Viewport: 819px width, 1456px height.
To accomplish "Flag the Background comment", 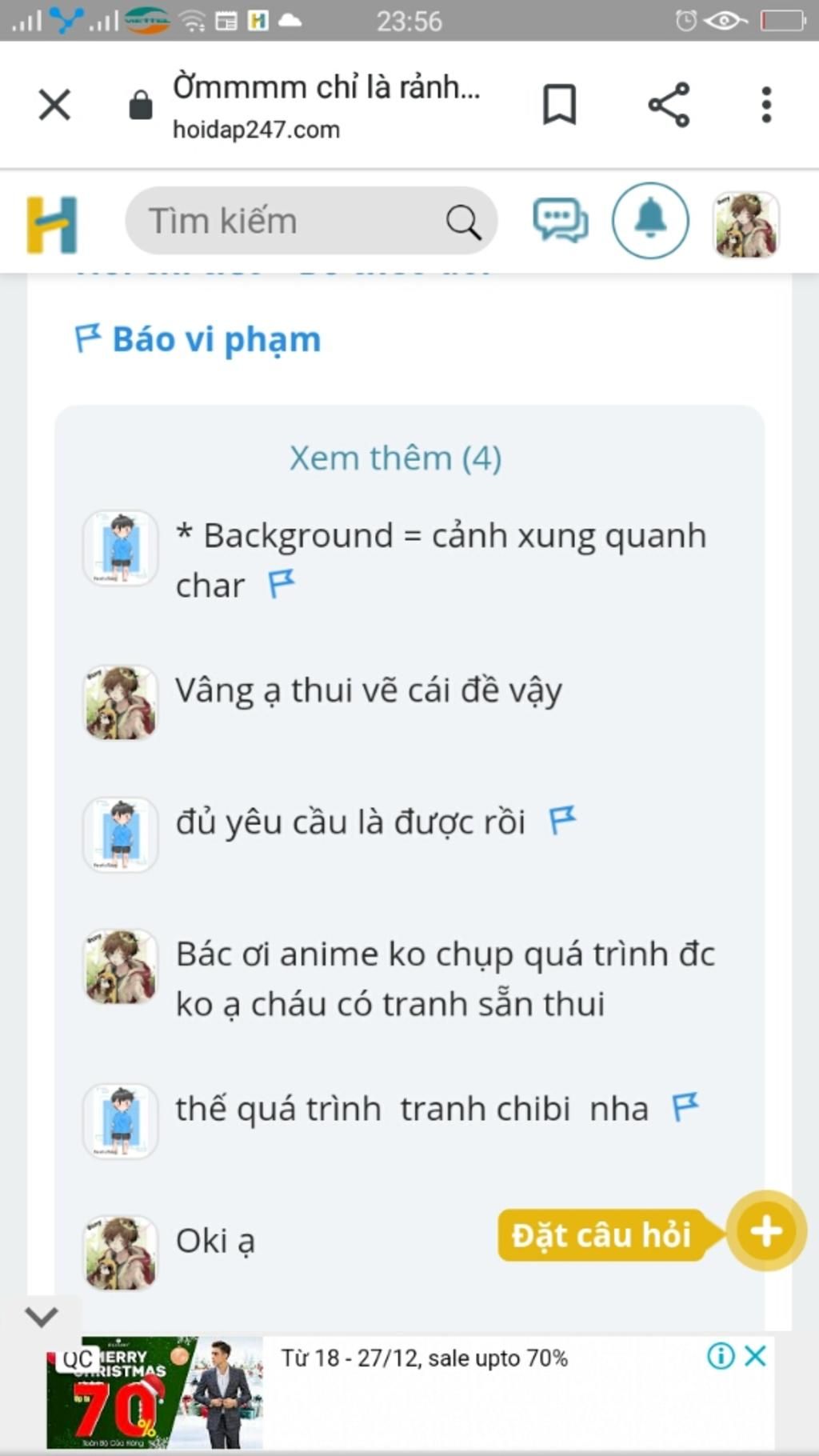I will pos(282,584).
